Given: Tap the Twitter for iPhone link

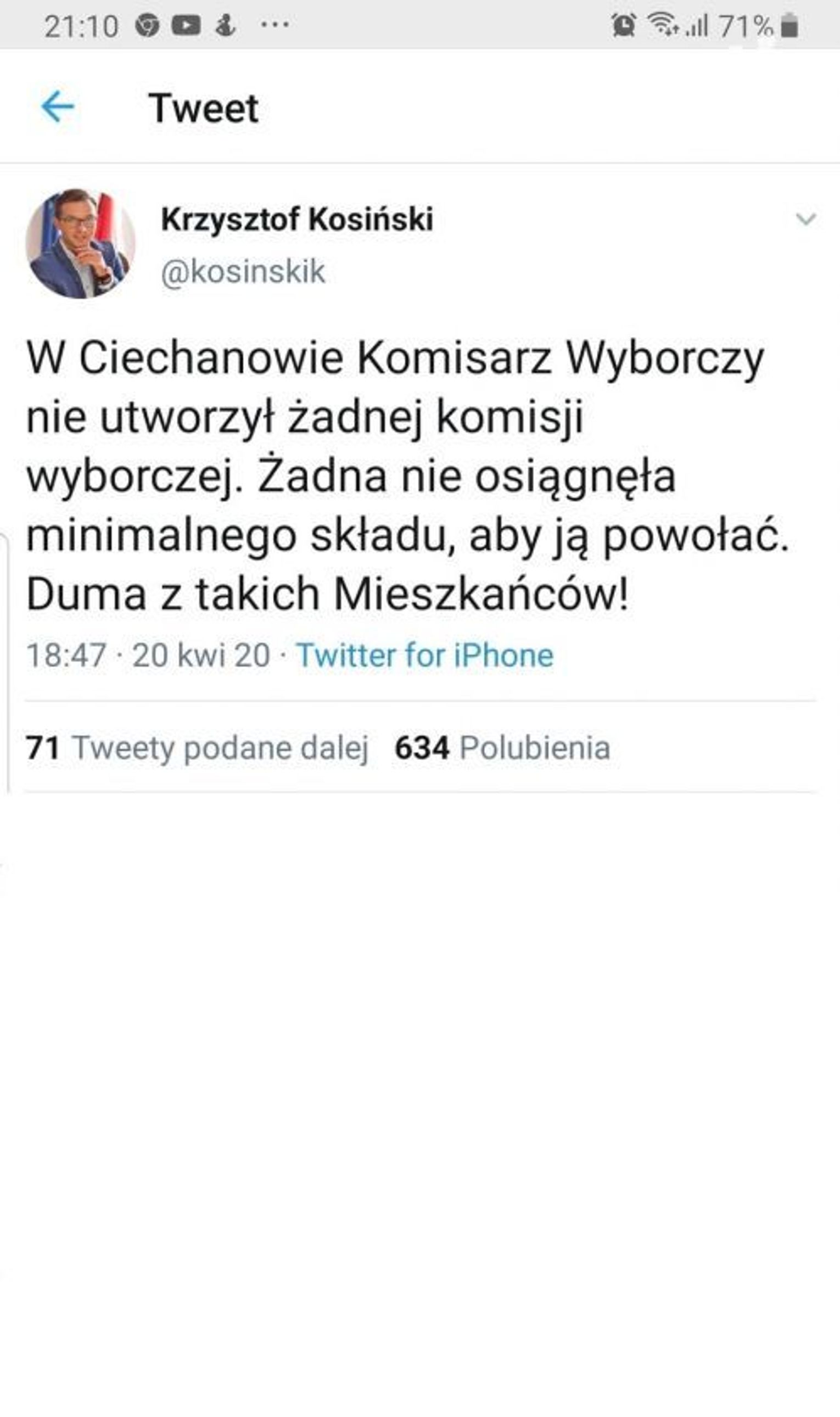Looking at the screenshot, I should coord(424,656).
